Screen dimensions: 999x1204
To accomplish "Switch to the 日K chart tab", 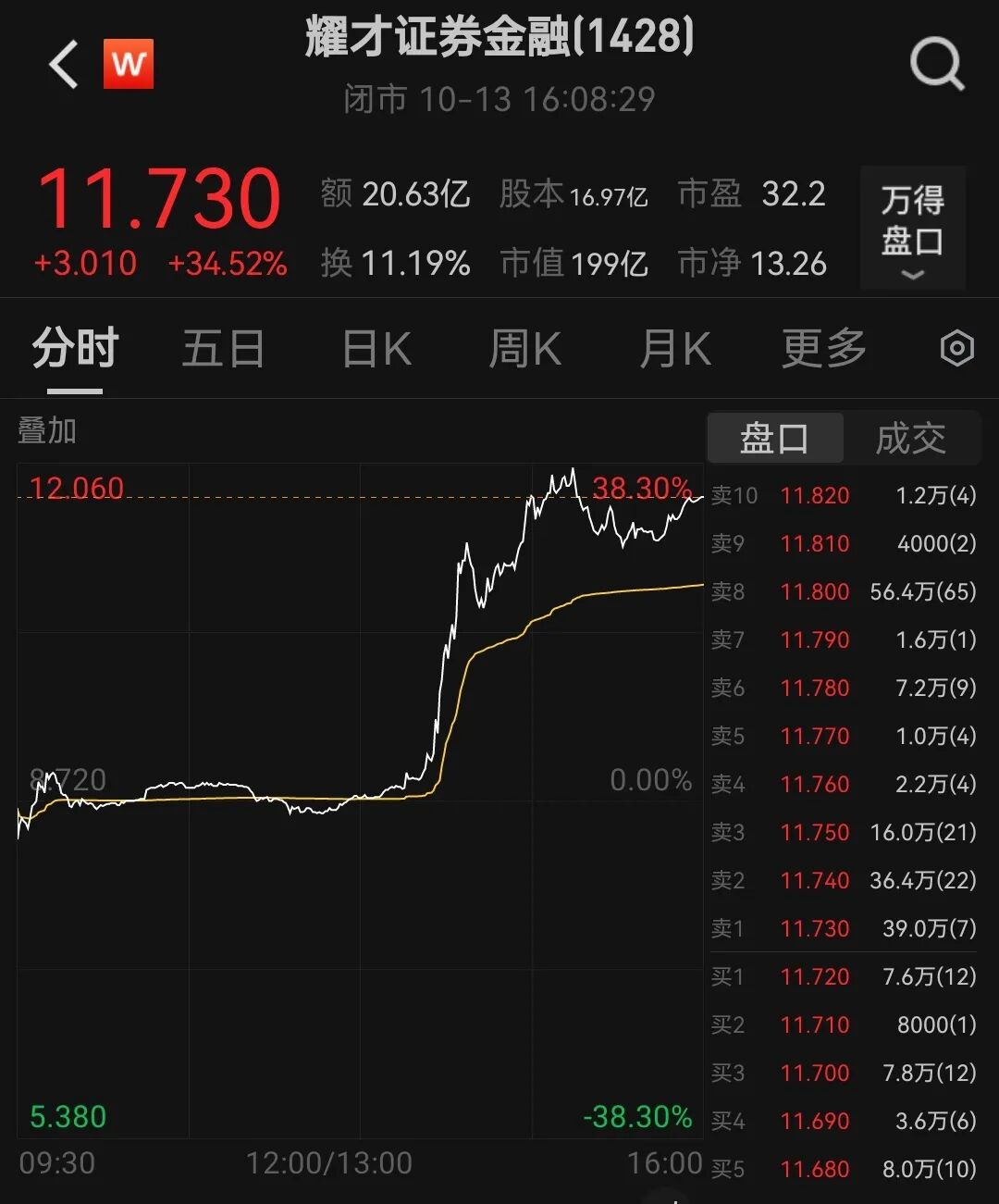I will pos(376,349).
